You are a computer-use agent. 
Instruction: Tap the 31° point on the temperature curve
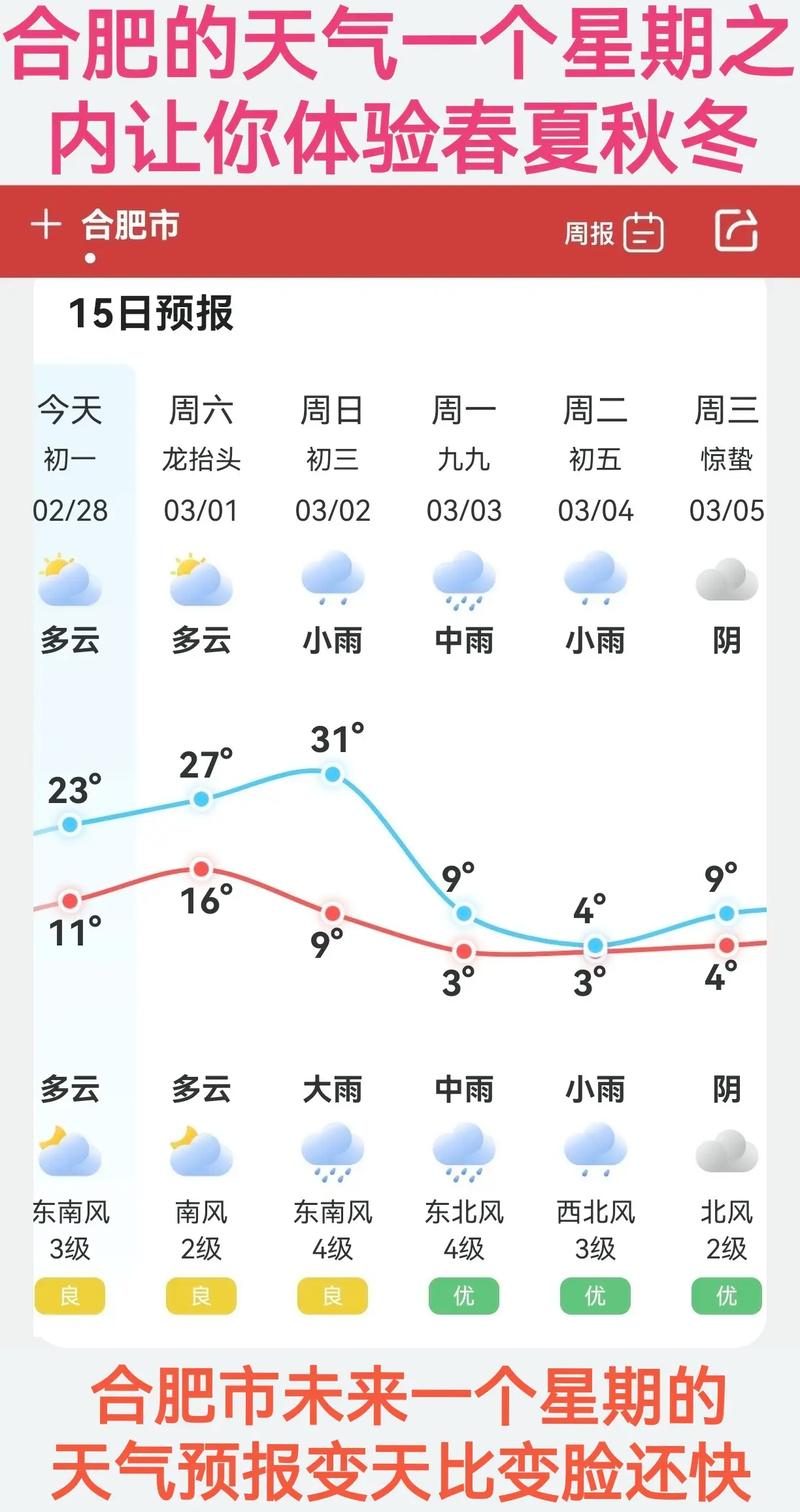[x=333, y=773]
